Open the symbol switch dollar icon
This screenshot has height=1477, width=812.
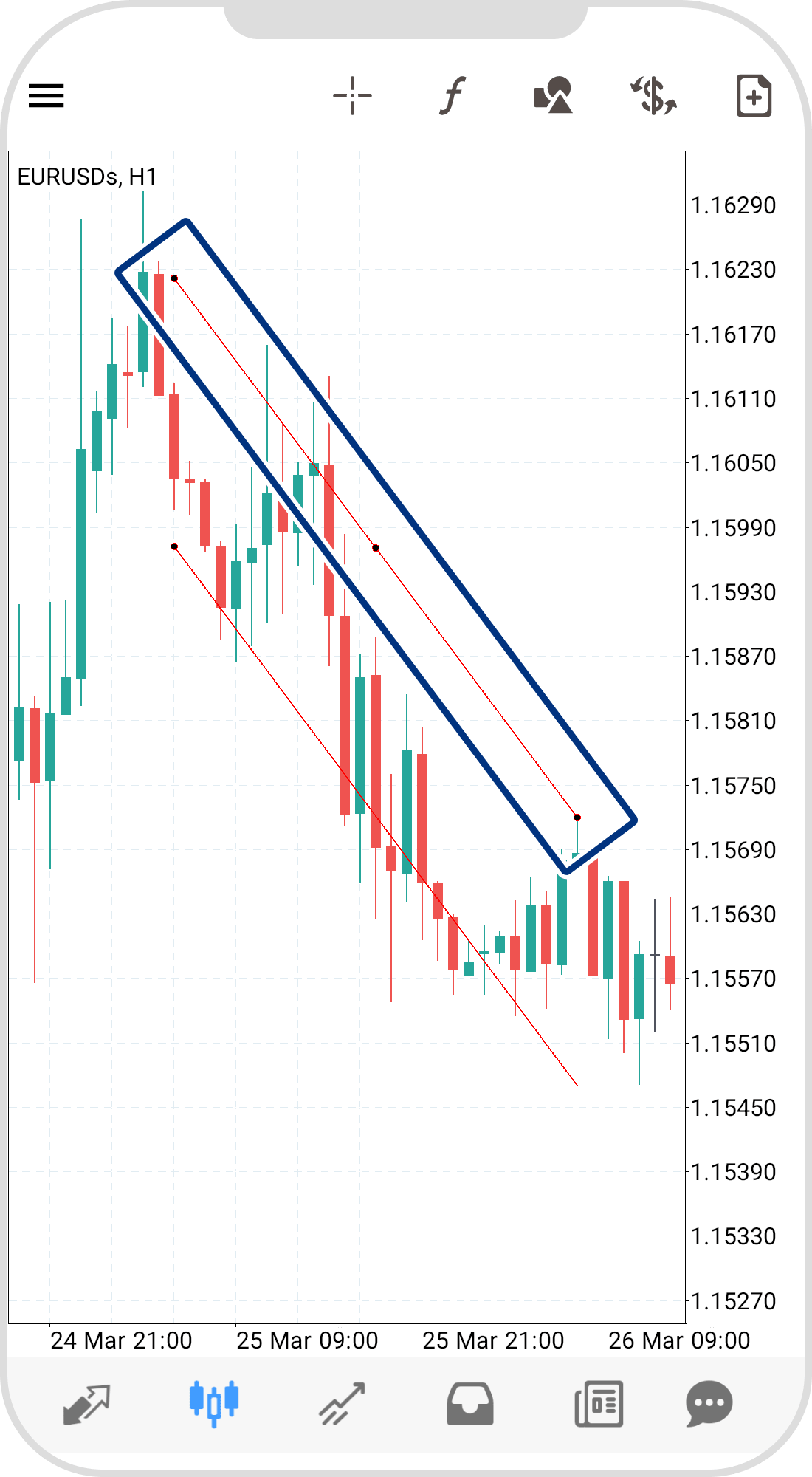pyautogui.click(x=653, y=96)
